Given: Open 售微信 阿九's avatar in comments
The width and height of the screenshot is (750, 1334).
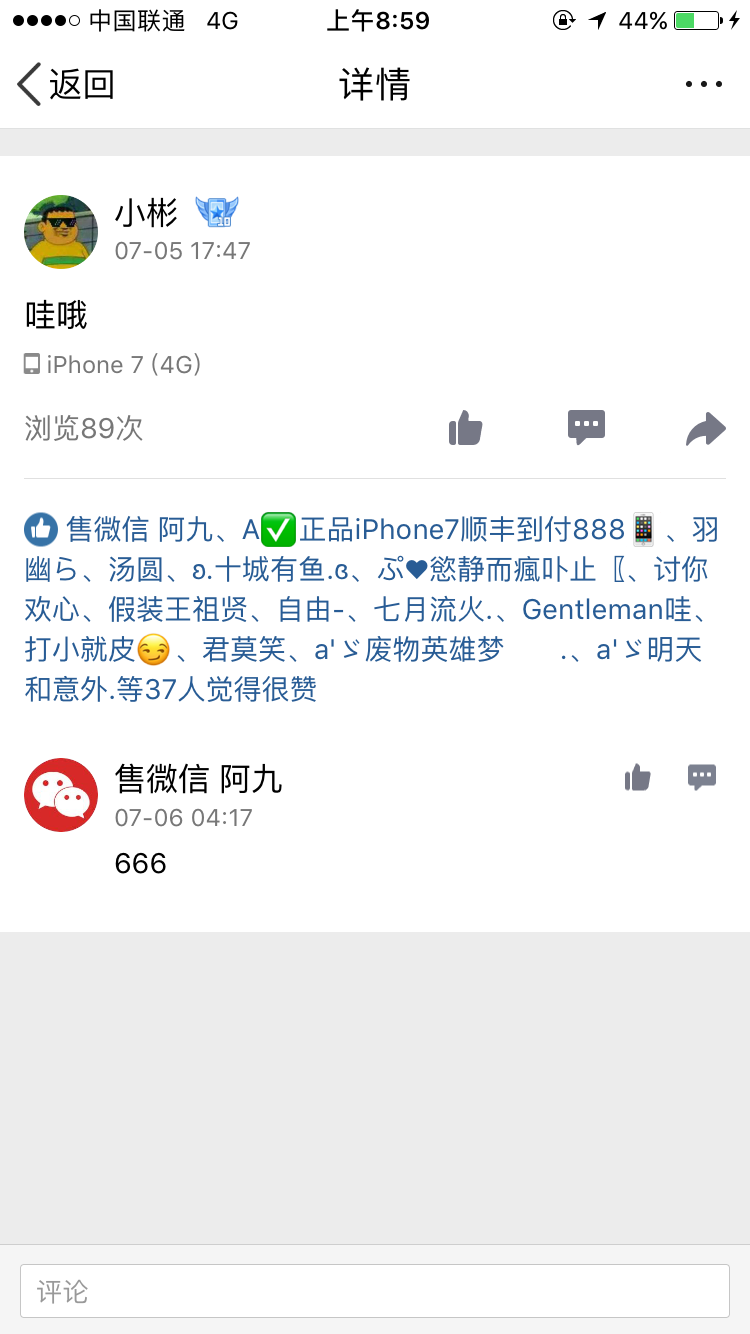Looking at the screenshot, I should 61,795.
